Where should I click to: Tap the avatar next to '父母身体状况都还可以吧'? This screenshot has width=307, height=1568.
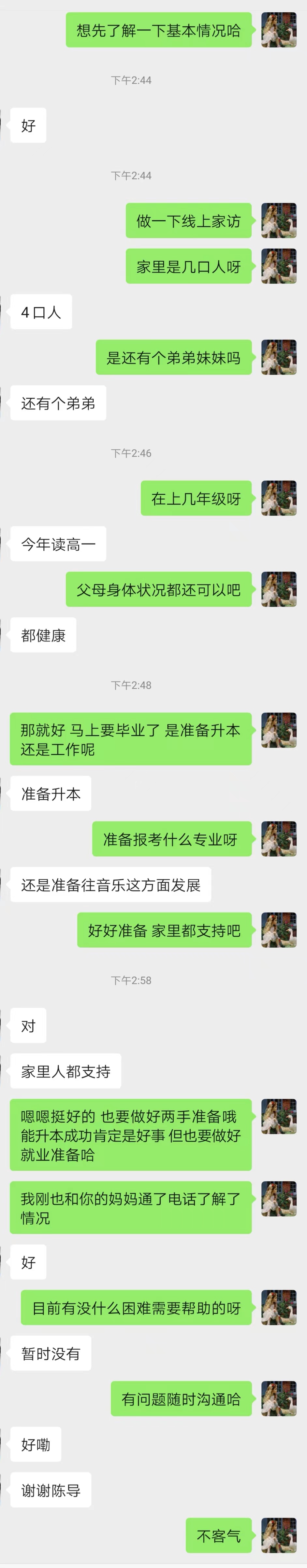pos(279,589)
